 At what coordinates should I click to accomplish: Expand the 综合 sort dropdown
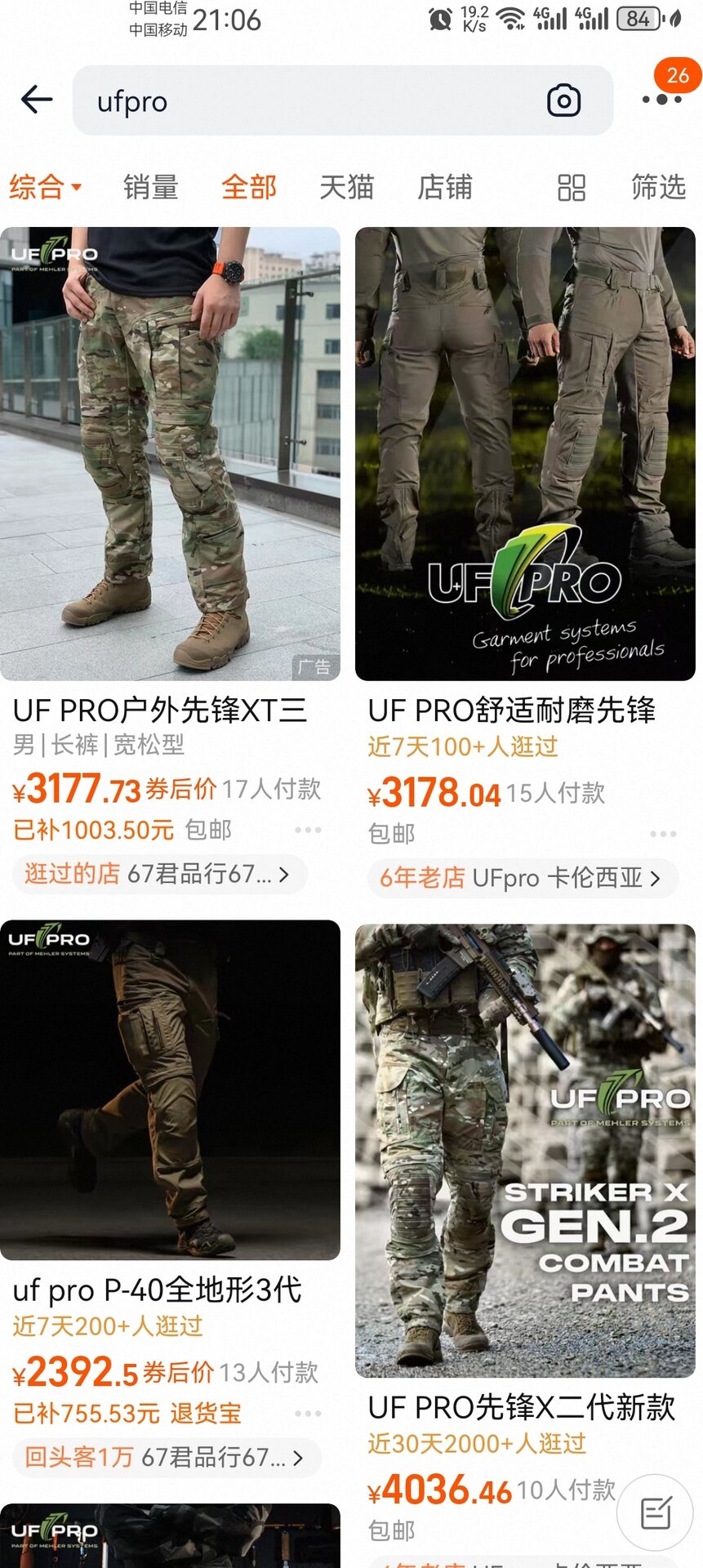46,187
